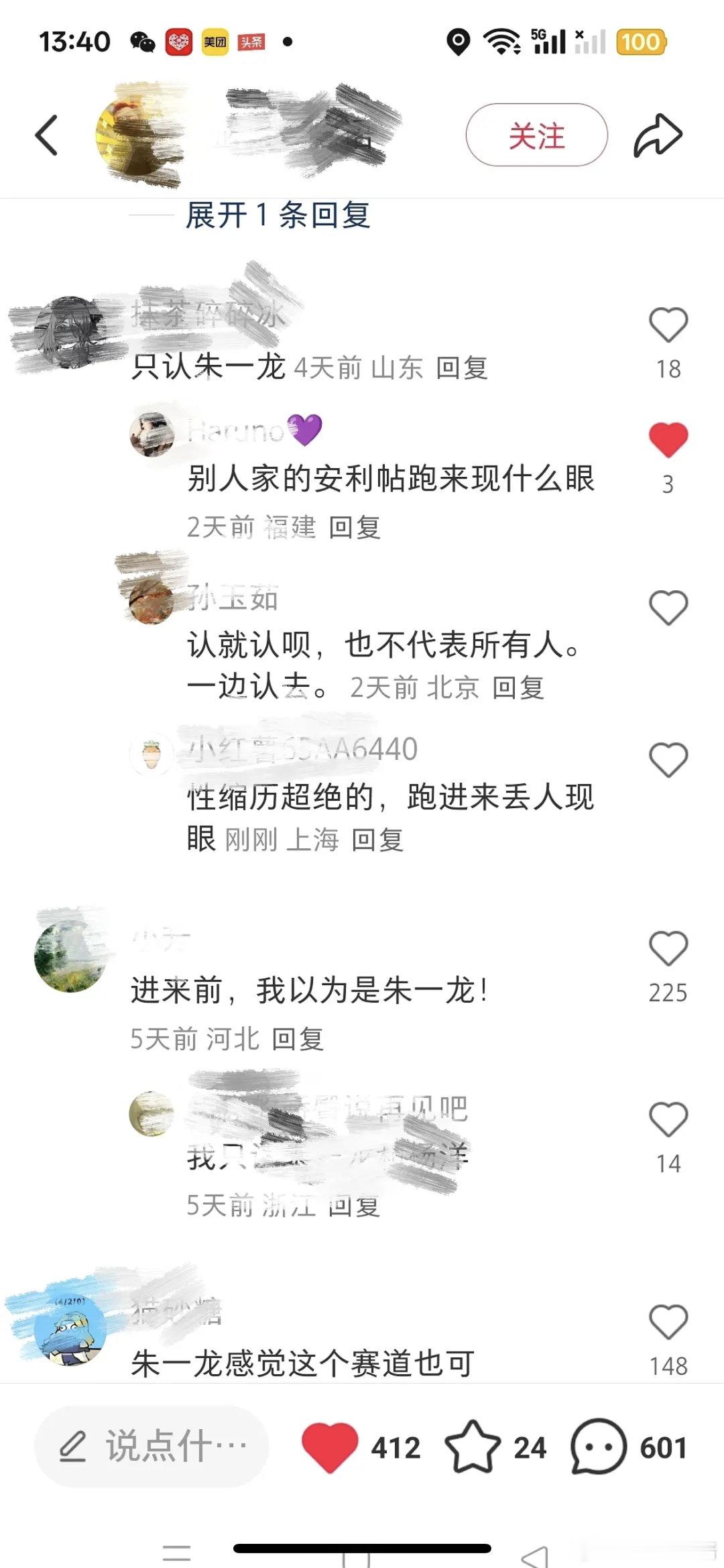Image resolution: width=724 pixels, height=1568 pixels.
Task: Tap the battery indicator showing 100
Action: point(639,42)
